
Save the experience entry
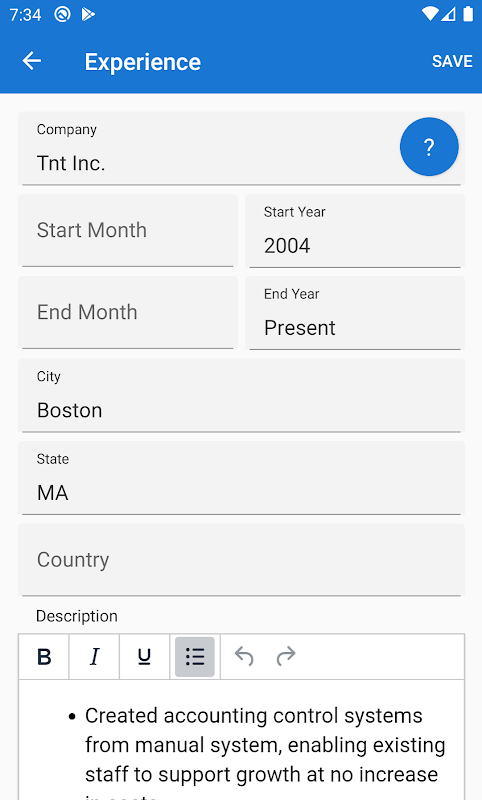pyautogui.click(x=452, y=61)
